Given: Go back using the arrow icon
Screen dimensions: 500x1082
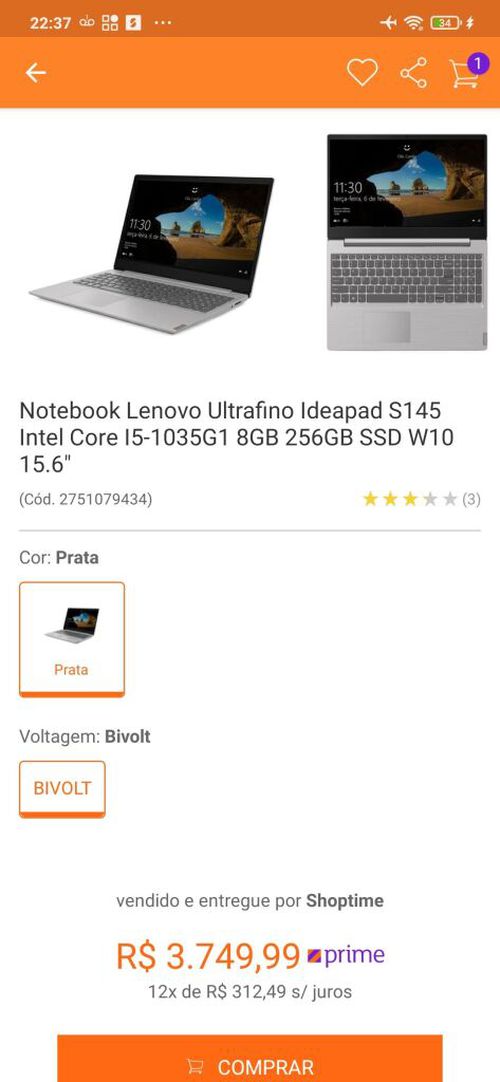Looking at the screenshot, I should click(36, 73).
